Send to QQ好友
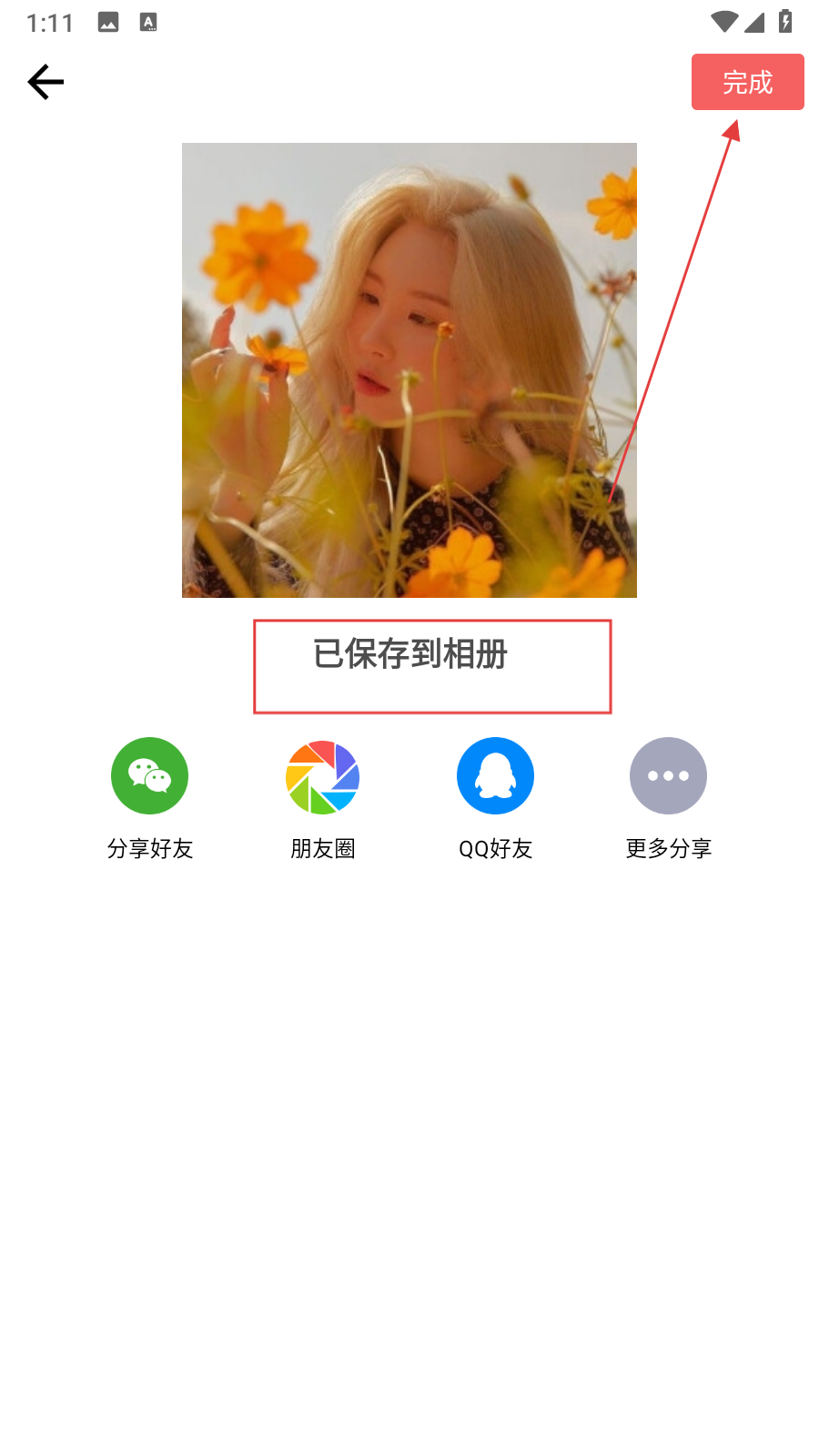This screenshot has height=1456, width=819. click(495, 775)
